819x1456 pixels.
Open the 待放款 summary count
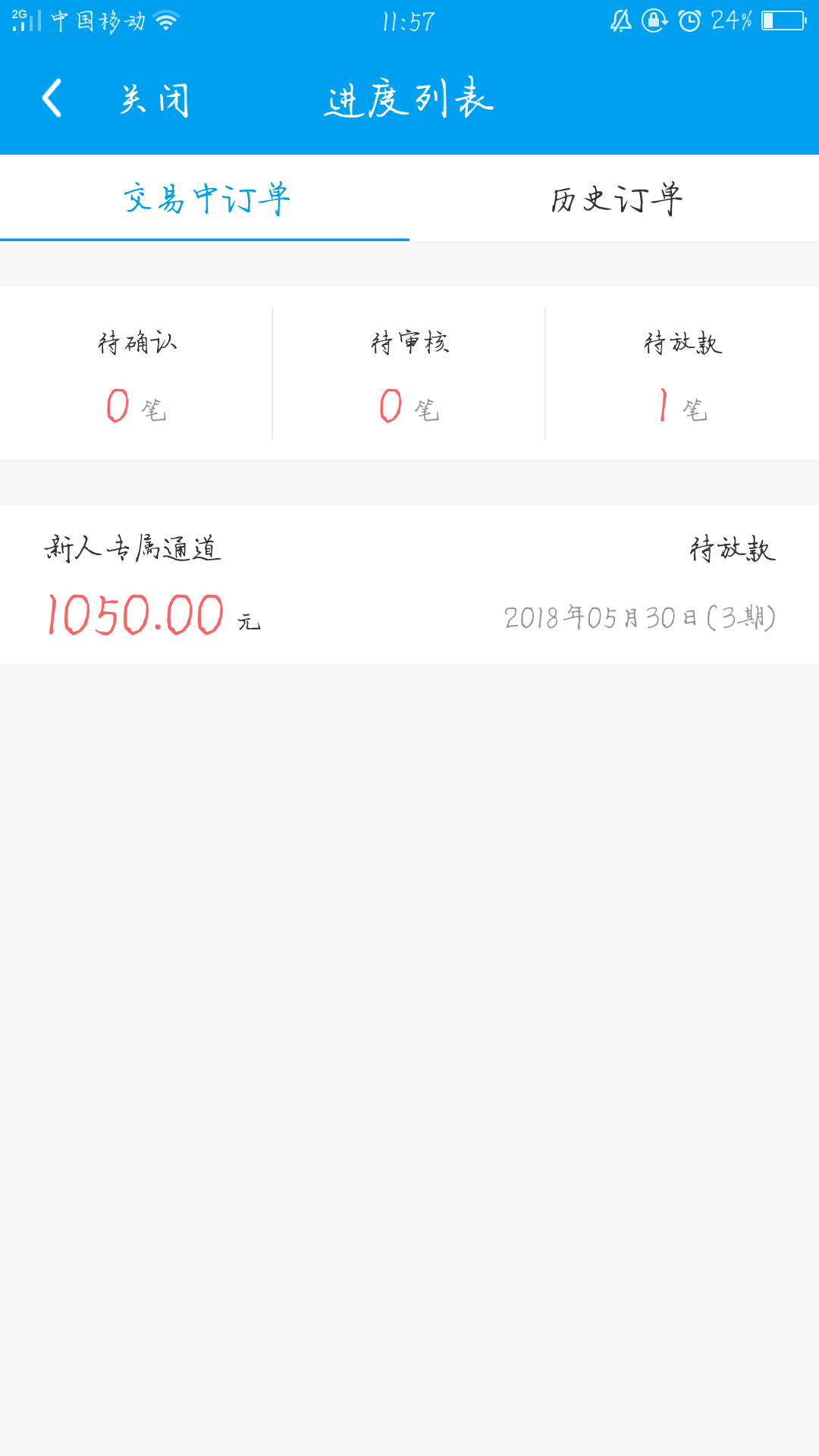click(x=682, y=373)
